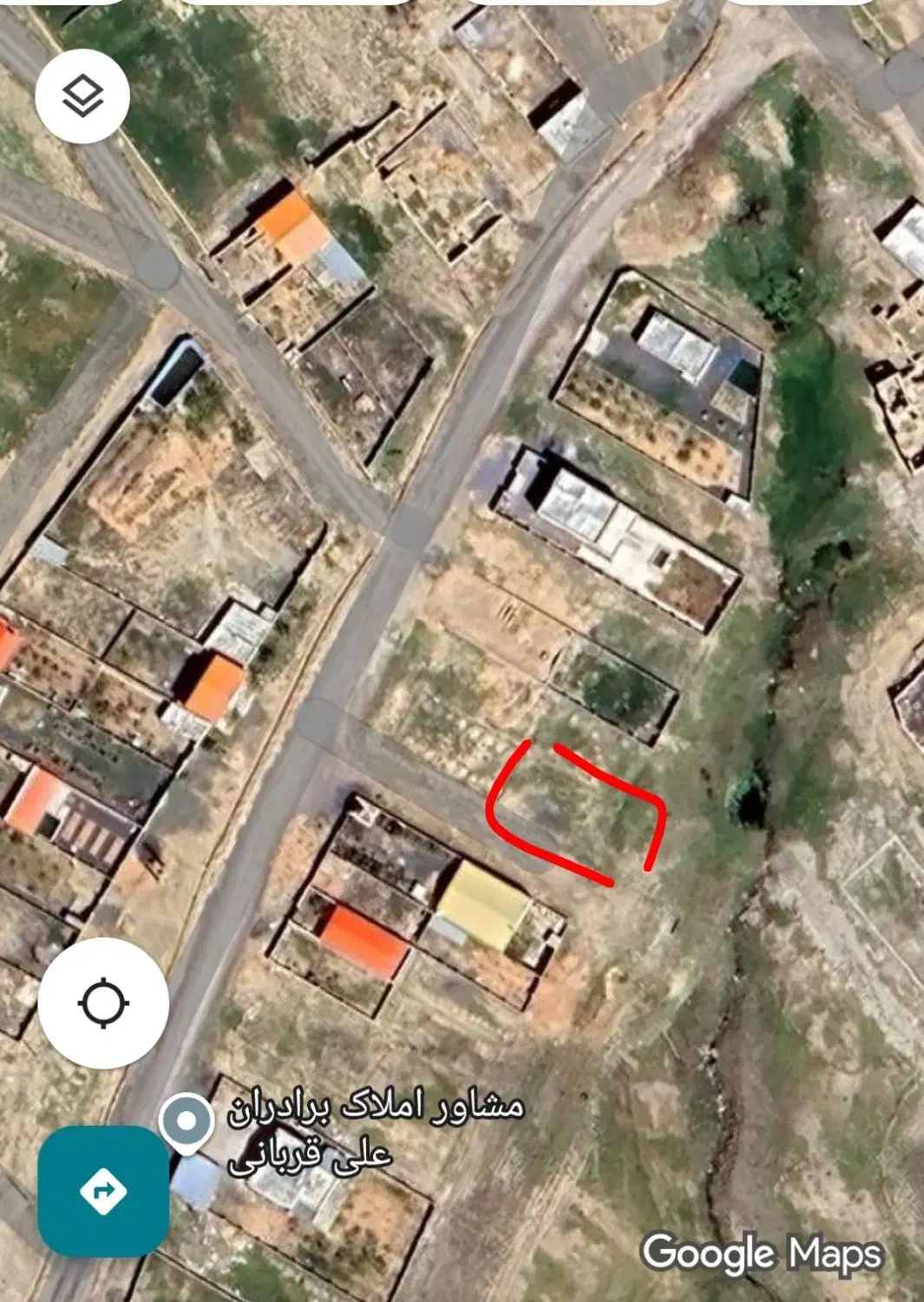Center map on my current location

pyautogui.click(x=103, y=1003)
